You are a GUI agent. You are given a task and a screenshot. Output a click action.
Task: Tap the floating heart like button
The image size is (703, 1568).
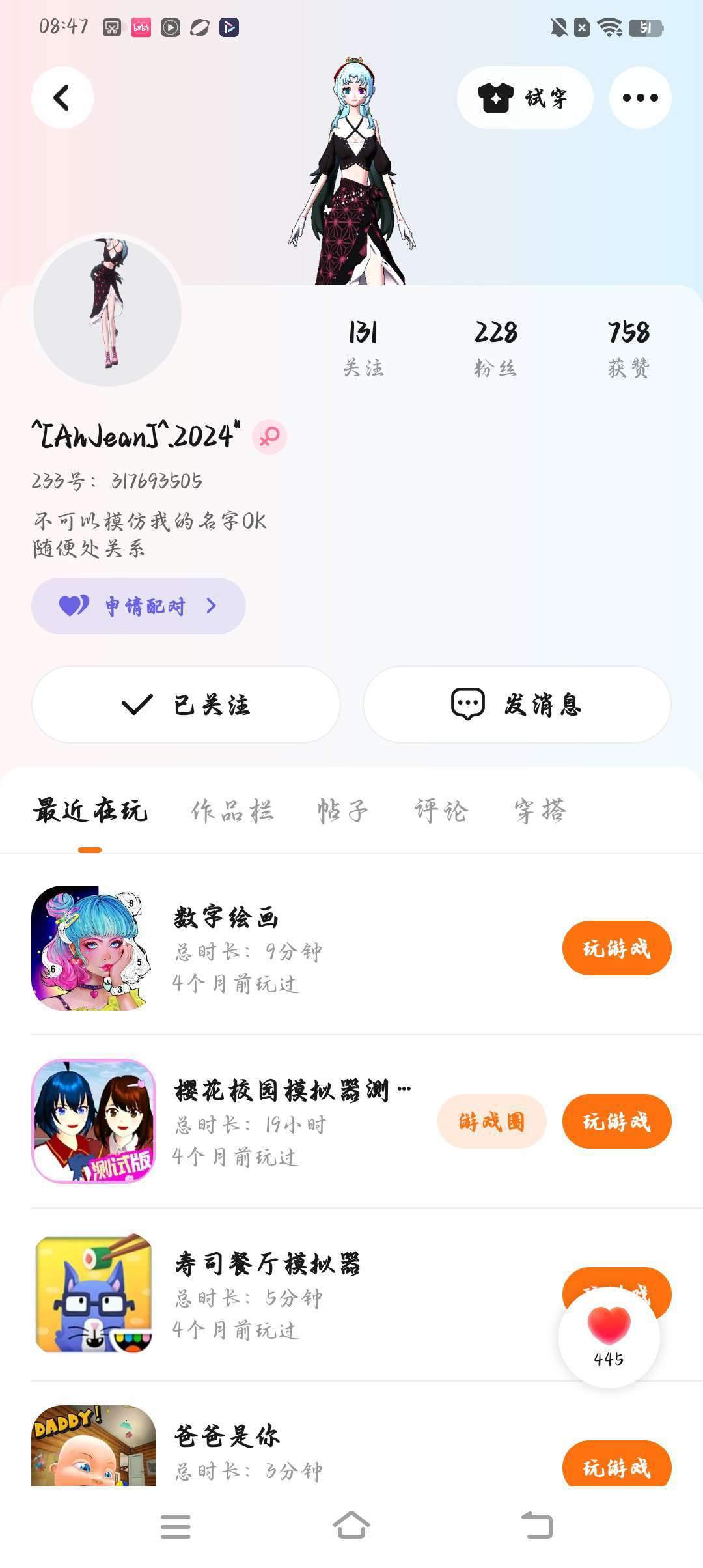click(609, 1336)
